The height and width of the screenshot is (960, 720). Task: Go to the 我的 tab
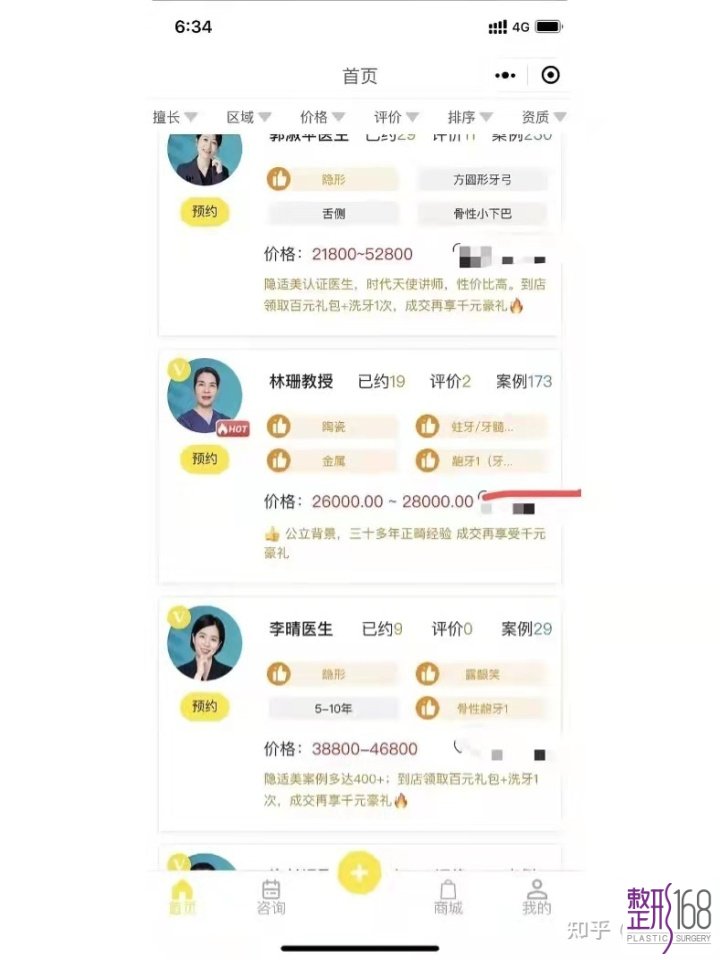536,896
